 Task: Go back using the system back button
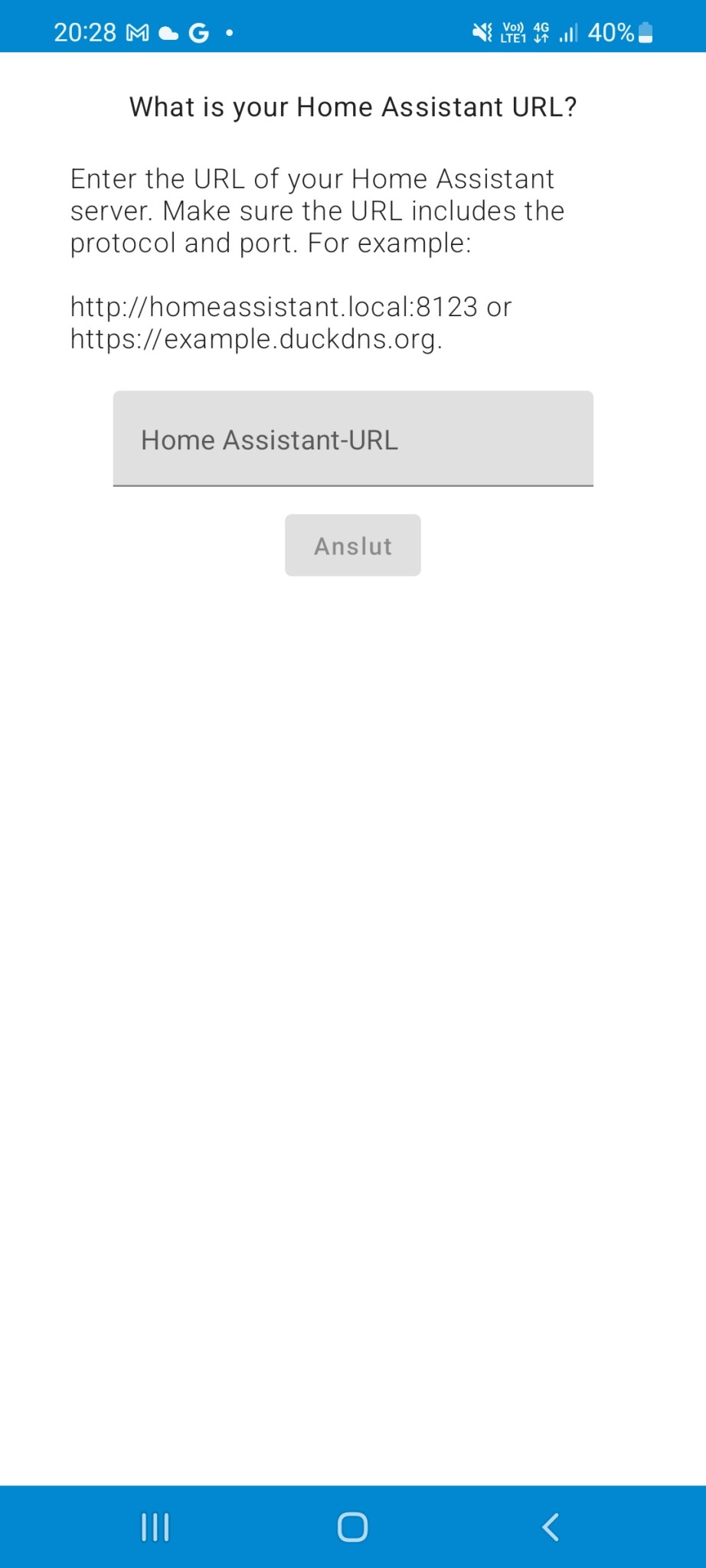pos(550,1526)
